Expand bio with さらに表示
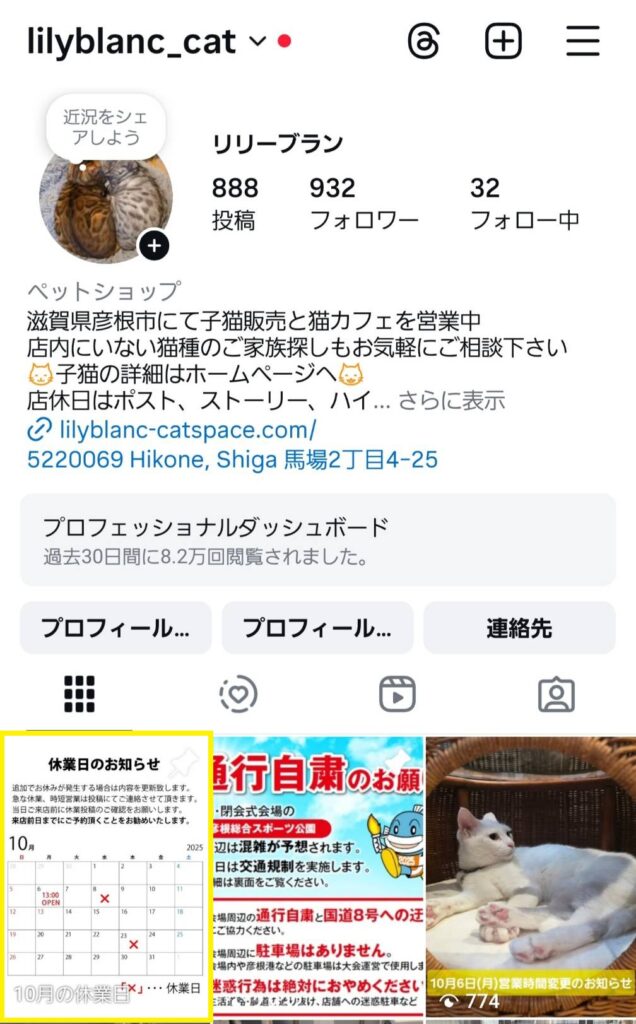The image size is (636, 1024). [451, 401]
